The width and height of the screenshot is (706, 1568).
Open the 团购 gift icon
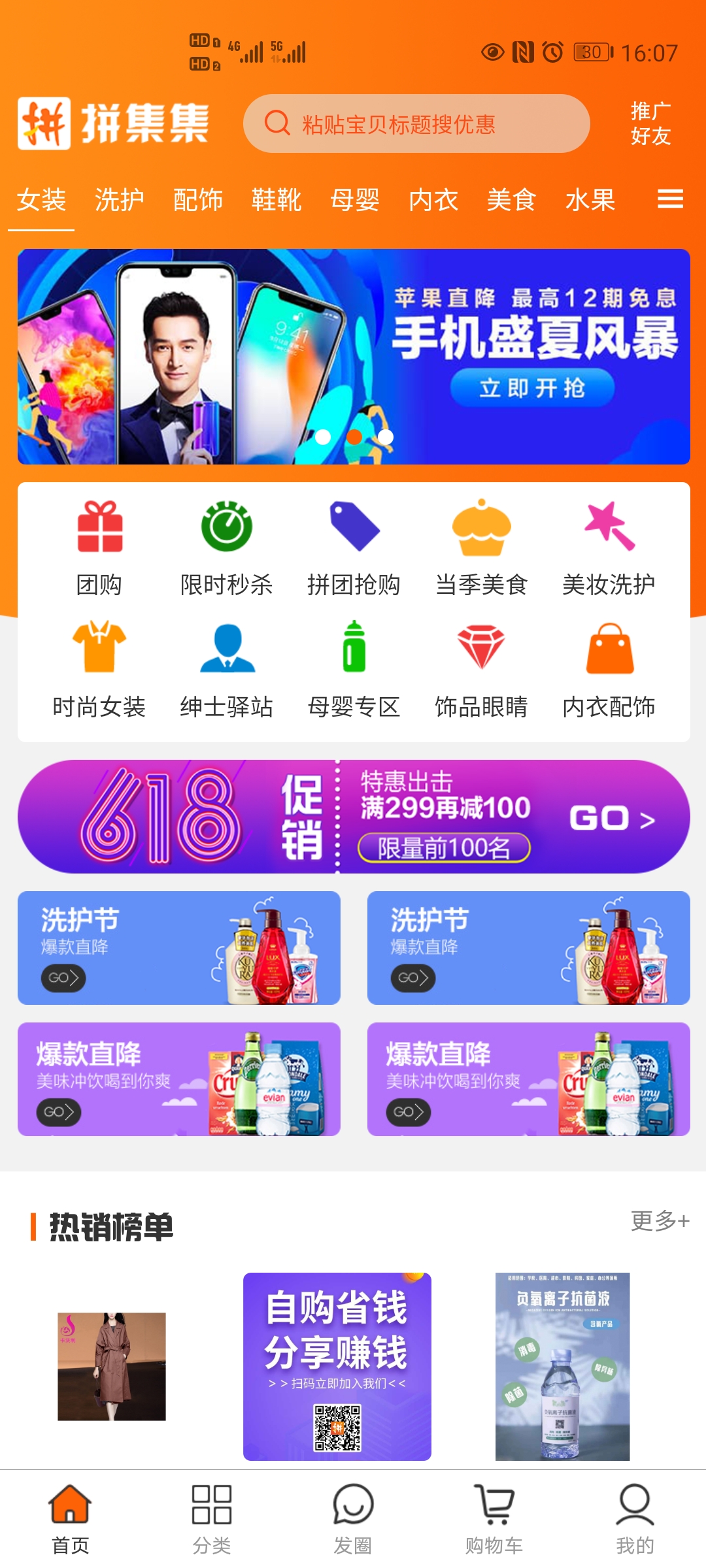[99, 529]
